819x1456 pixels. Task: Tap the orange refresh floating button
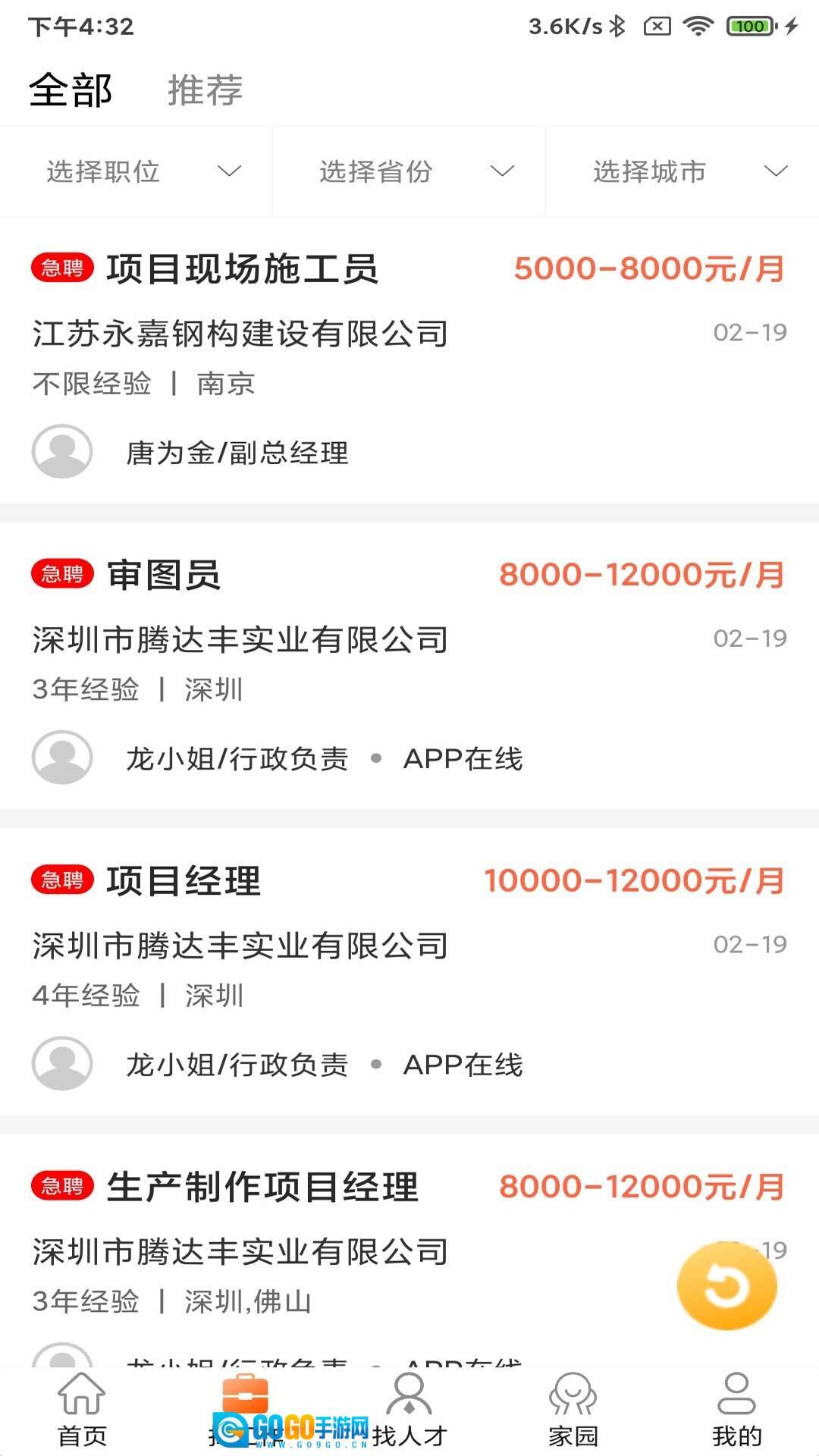point(726,1286)
